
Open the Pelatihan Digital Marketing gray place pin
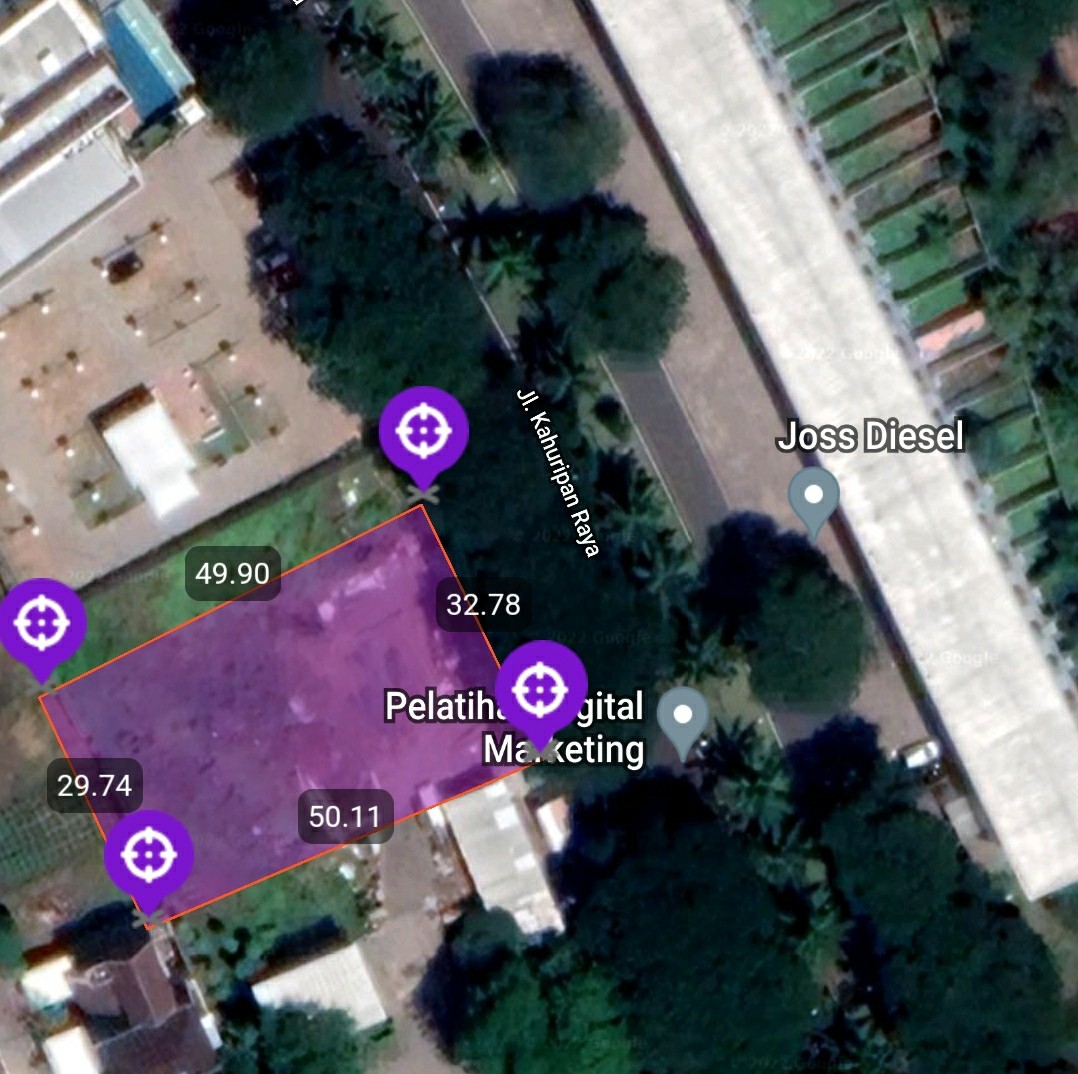pyautogui.click(x=683, y=717)
